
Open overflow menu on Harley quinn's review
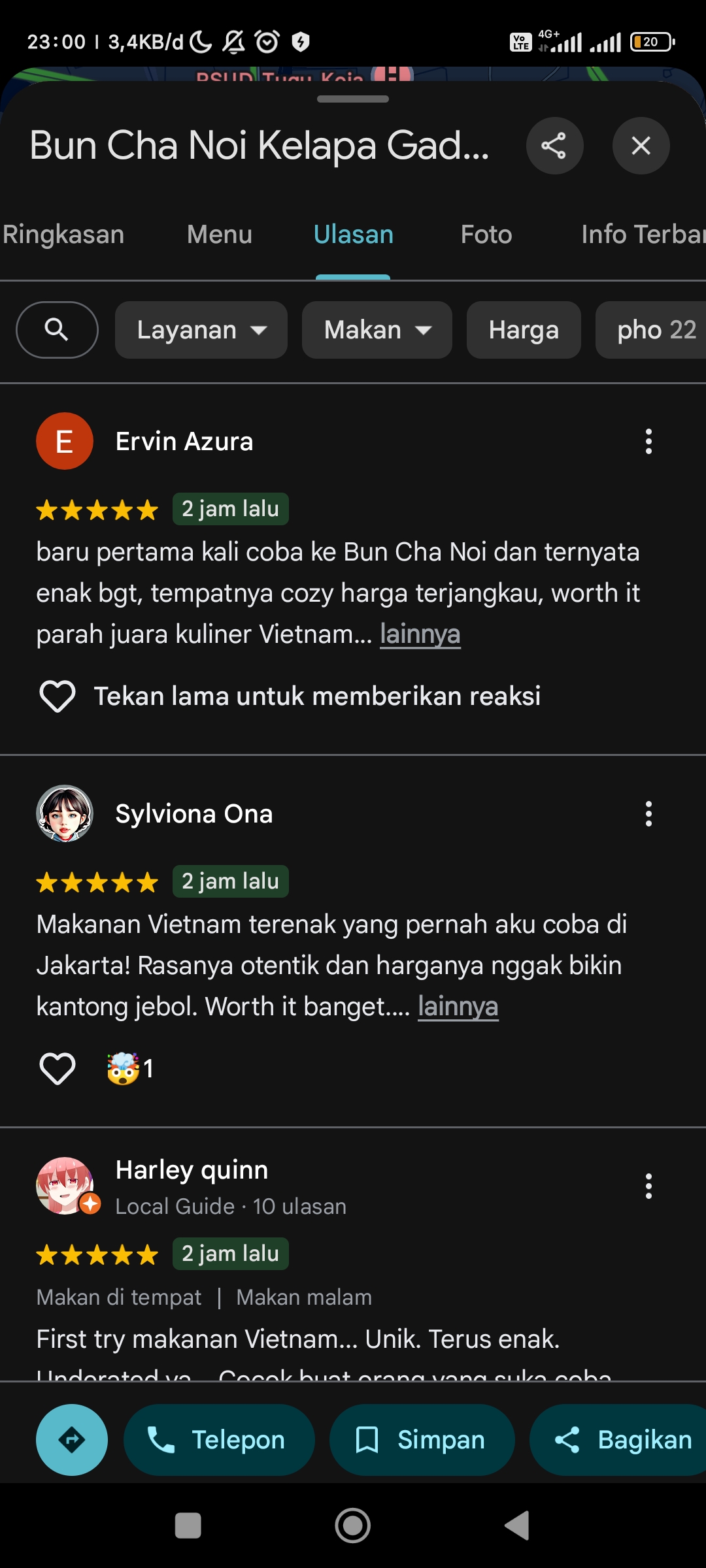click(x=648, y=1186)
